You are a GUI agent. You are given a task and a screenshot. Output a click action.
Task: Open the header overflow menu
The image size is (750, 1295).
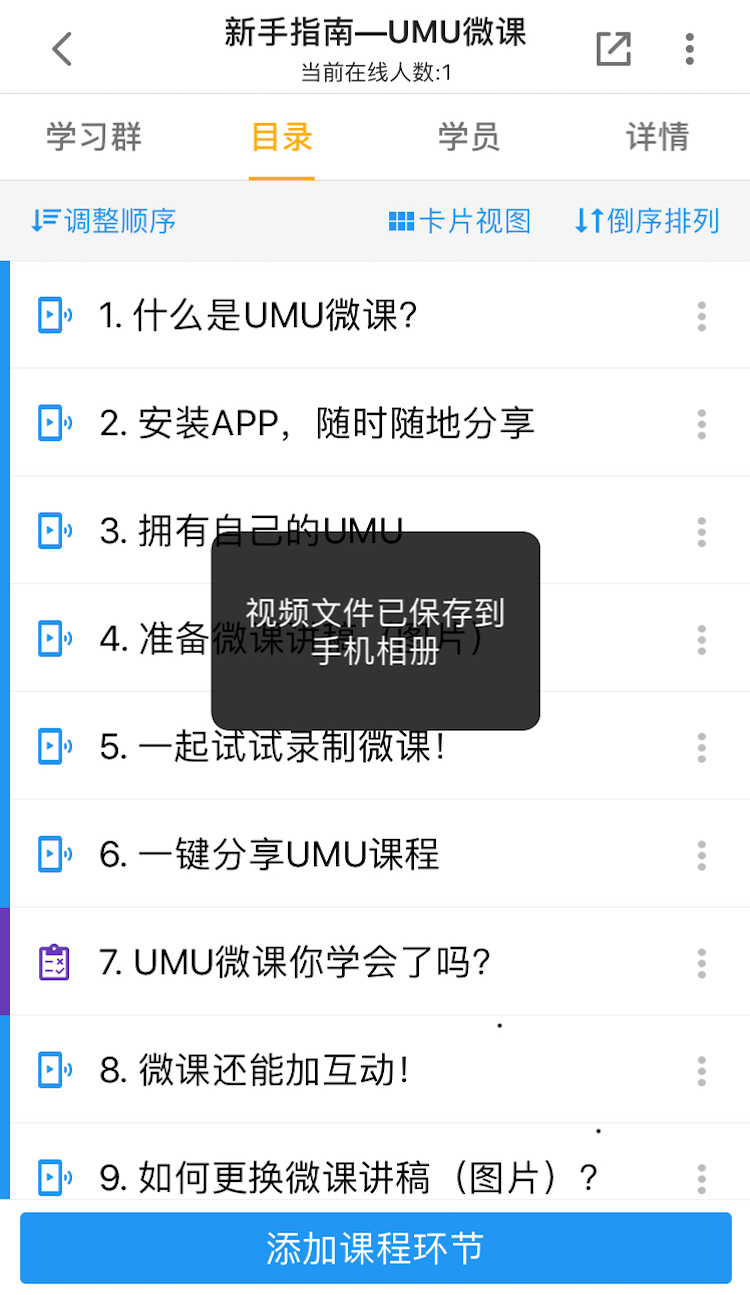[690, 48]
